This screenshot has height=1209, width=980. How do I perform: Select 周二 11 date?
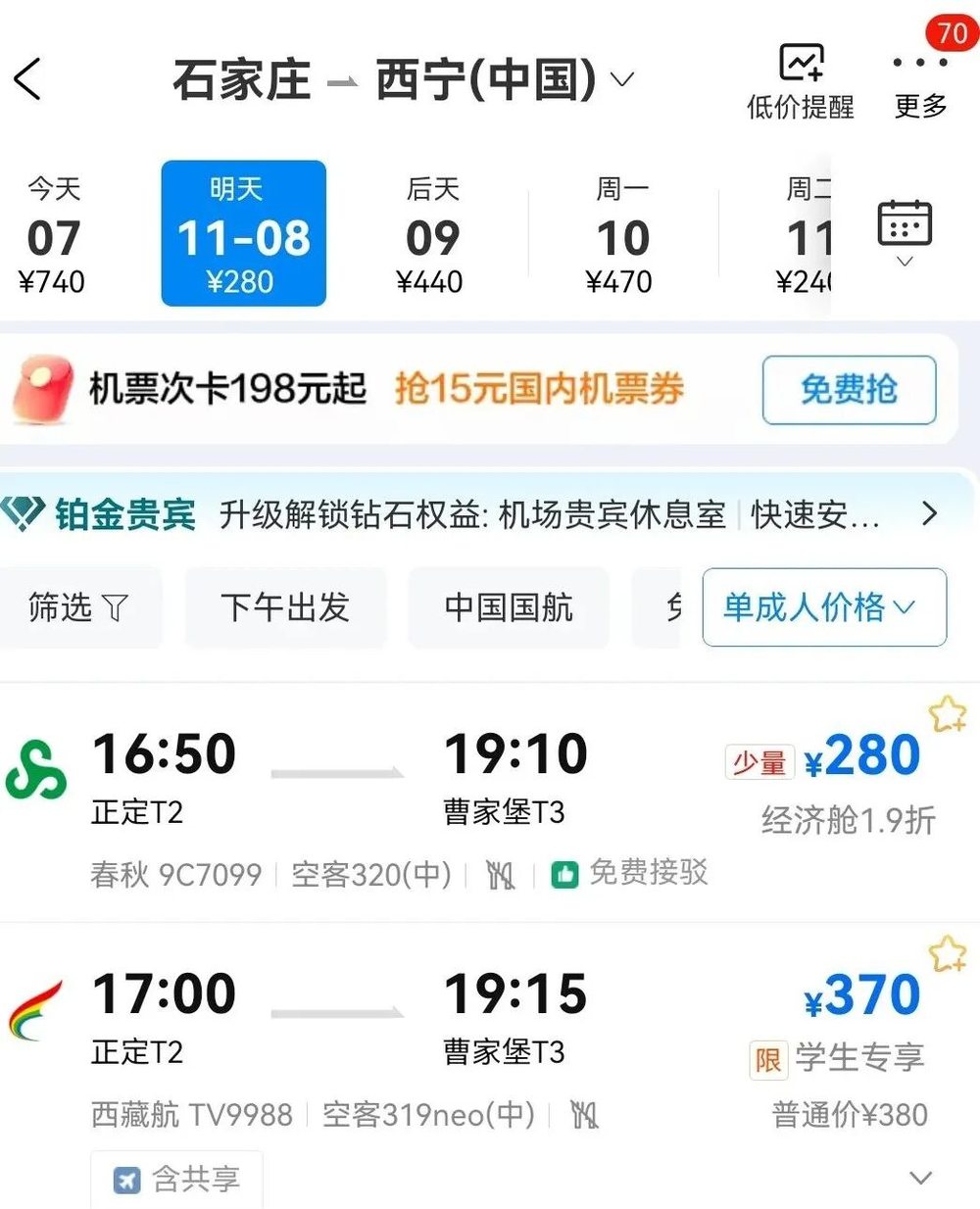point(806,235)
